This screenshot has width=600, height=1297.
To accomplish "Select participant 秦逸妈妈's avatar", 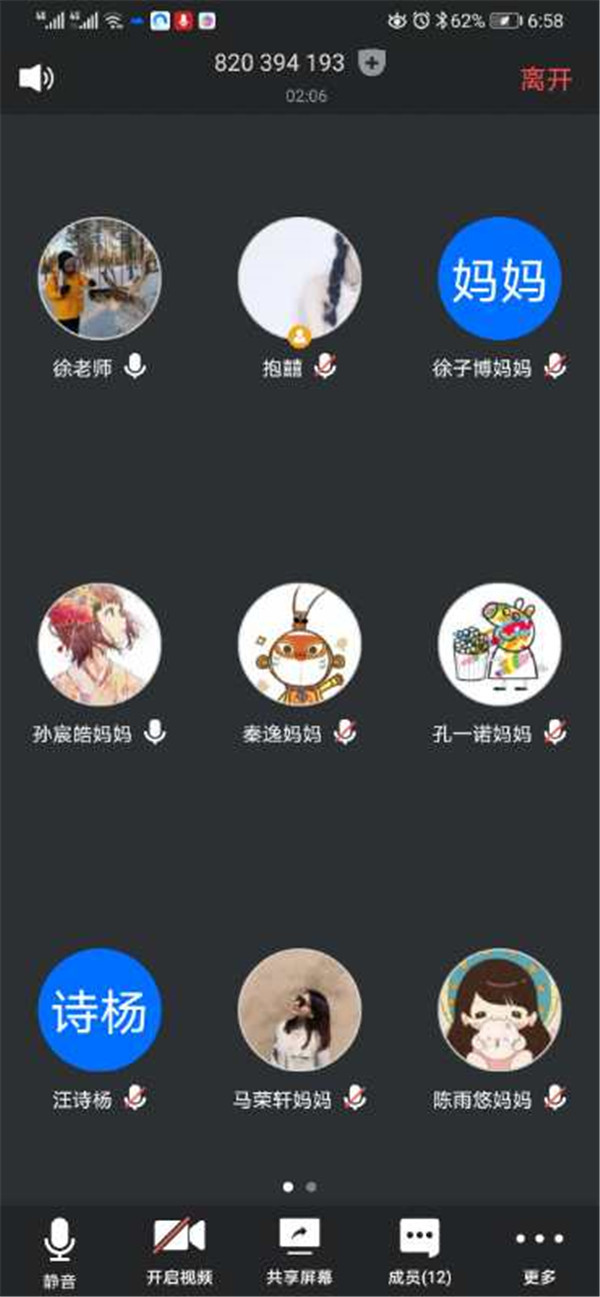I will pos(299,644).
